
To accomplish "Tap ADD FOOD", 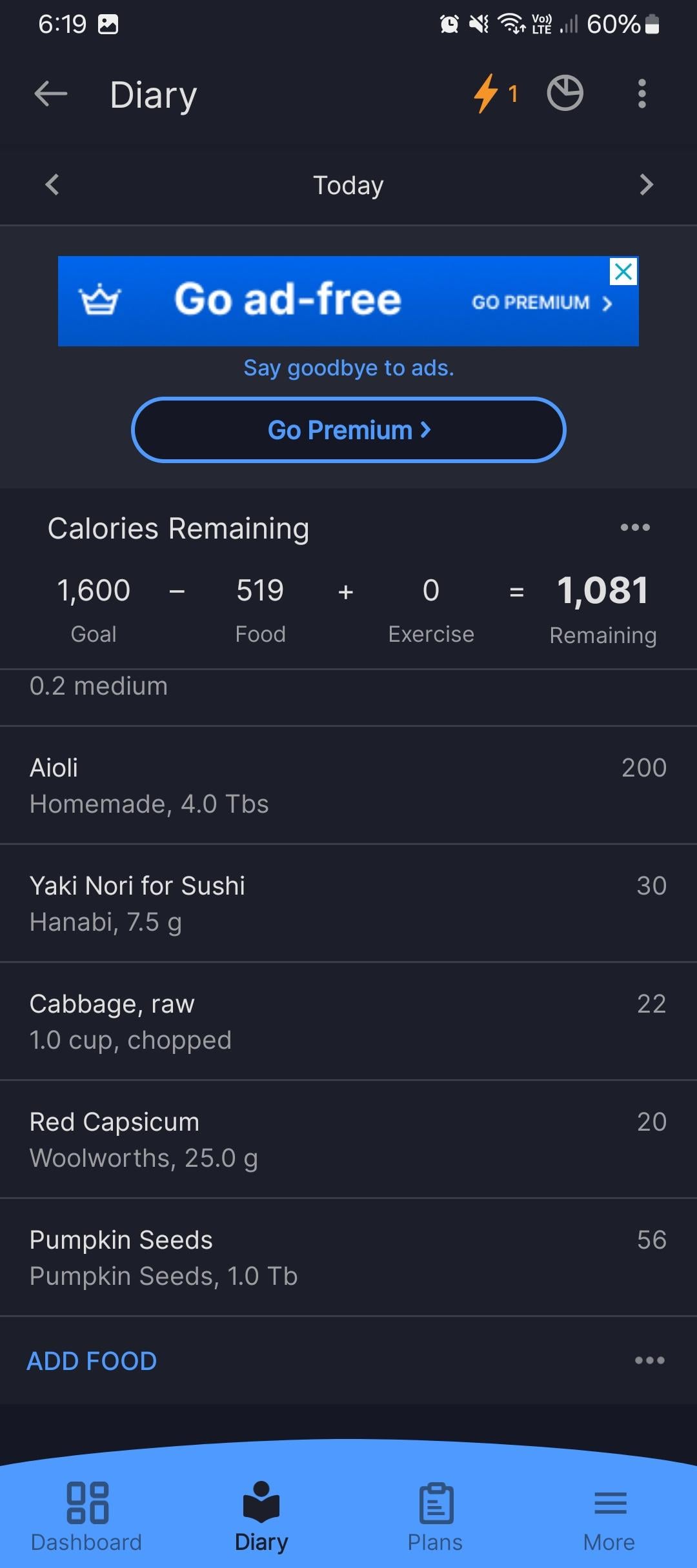I will tap(92, 1361).
